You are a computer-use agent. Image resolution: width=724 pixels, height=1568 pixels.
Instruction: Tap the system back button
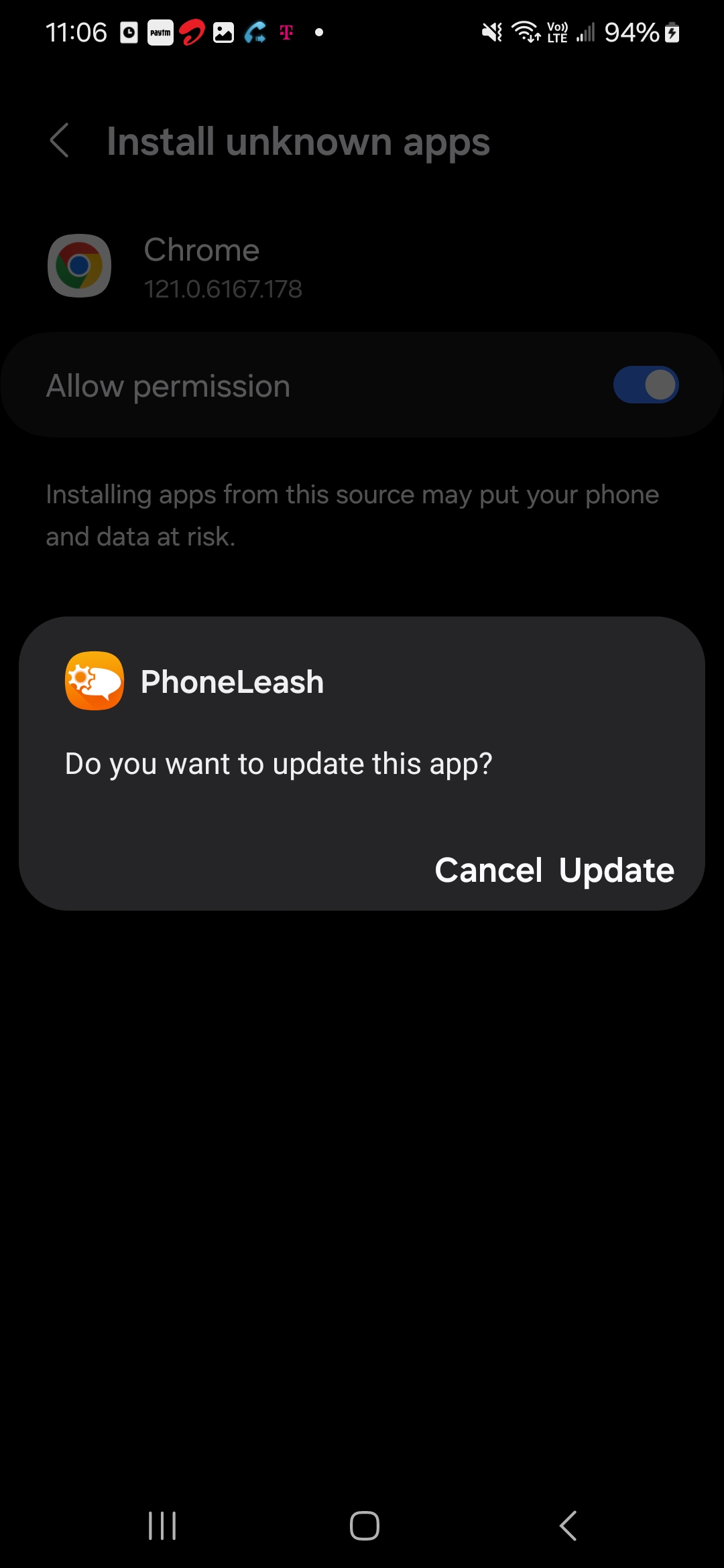coord(568,1526)
